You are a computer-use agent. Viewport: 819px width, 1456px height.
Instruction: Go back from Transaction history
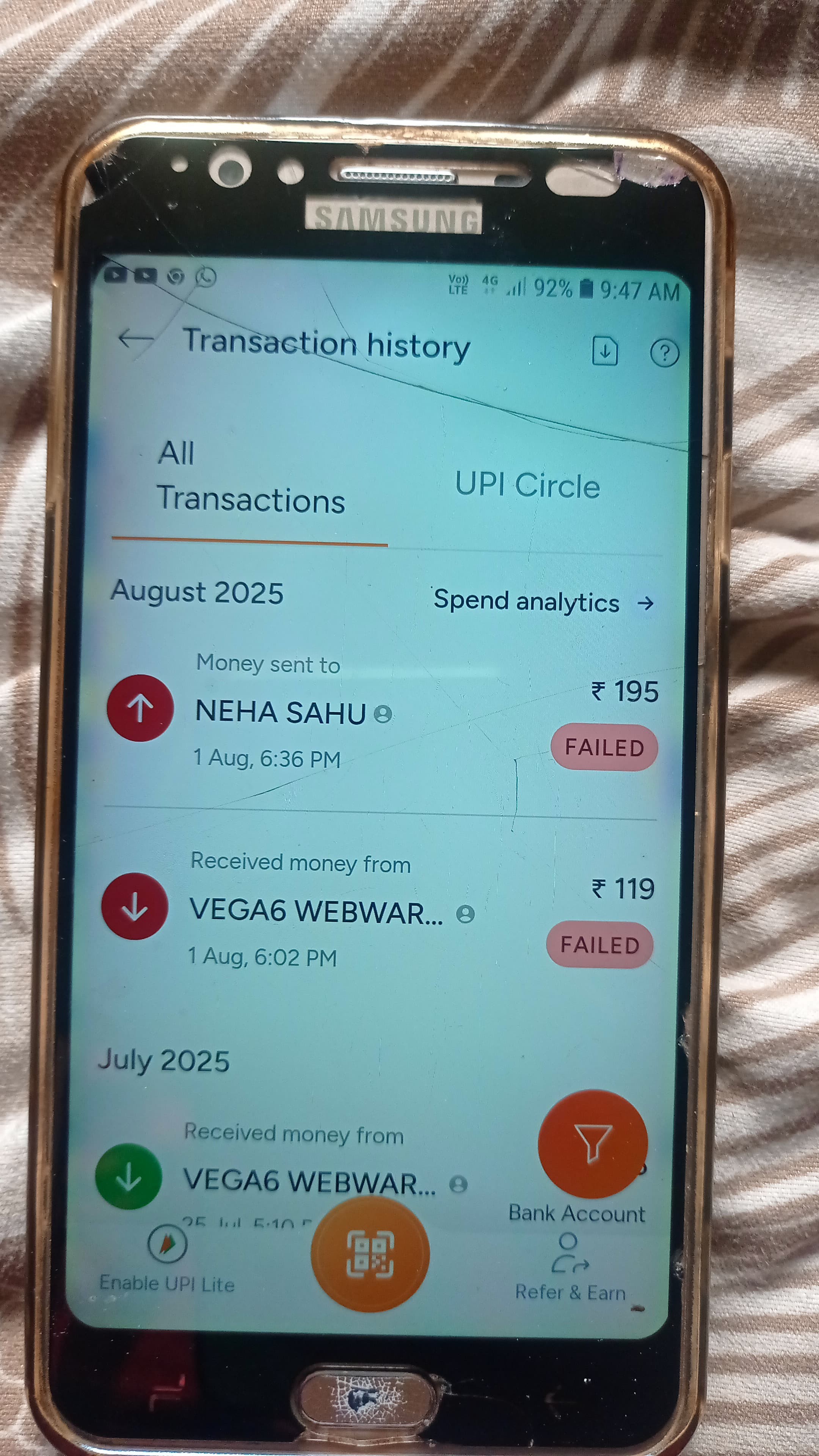tap(136, 339)
